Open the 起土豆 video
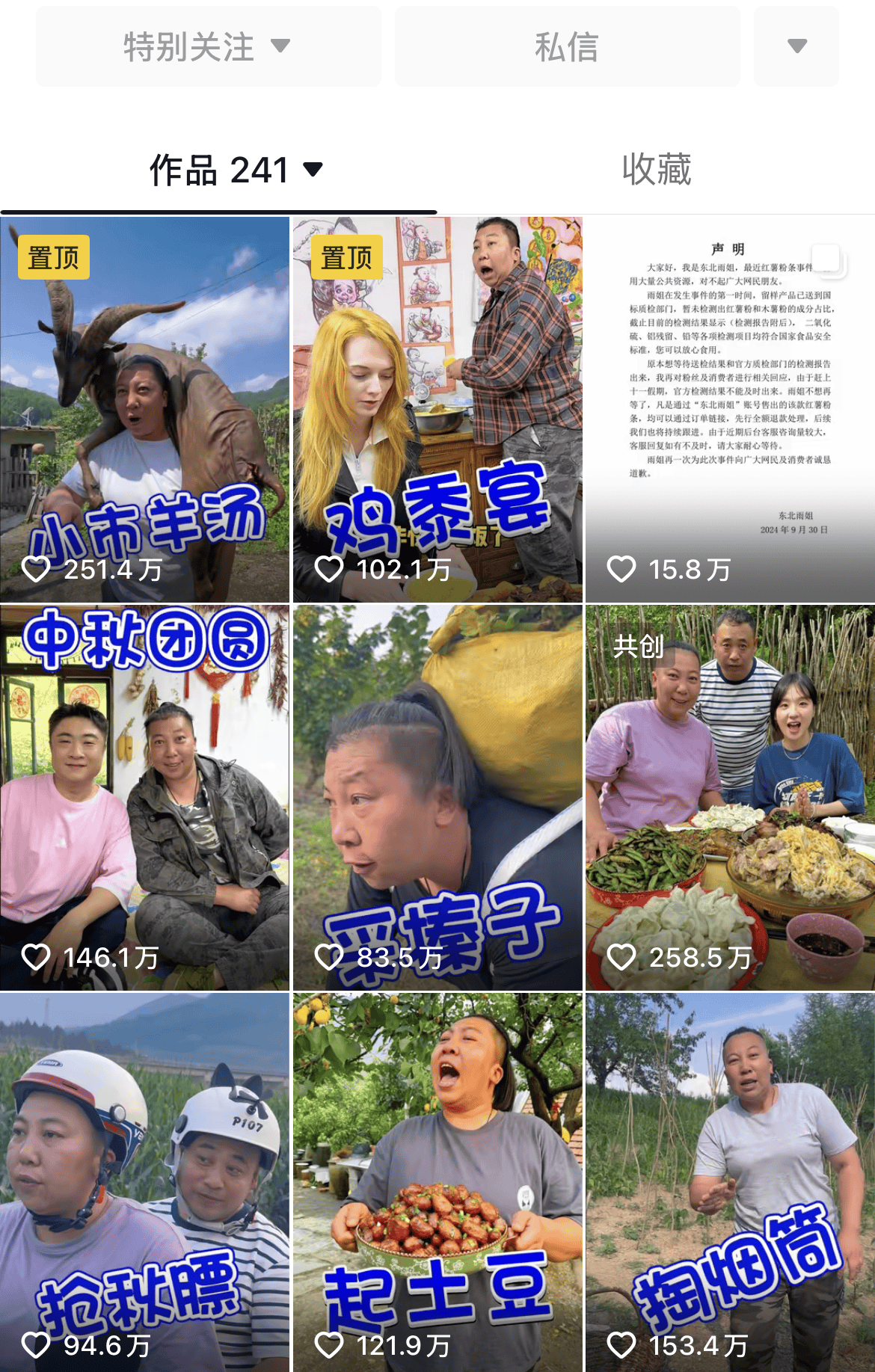Screen dimensions: 875x1372 437,1183
